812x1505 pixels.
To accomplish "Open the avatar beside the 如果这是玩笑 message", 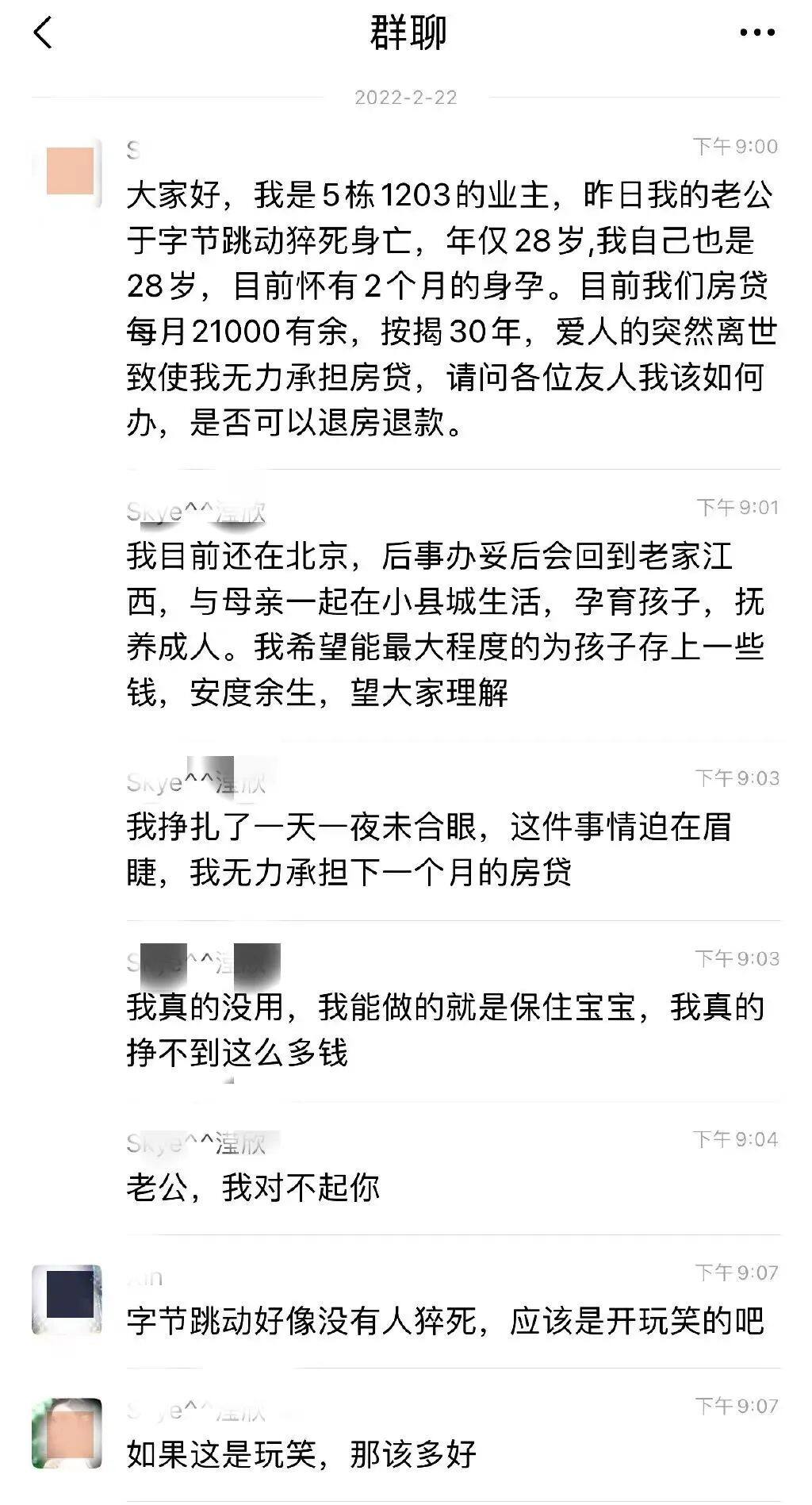I will pos(67,1433).
